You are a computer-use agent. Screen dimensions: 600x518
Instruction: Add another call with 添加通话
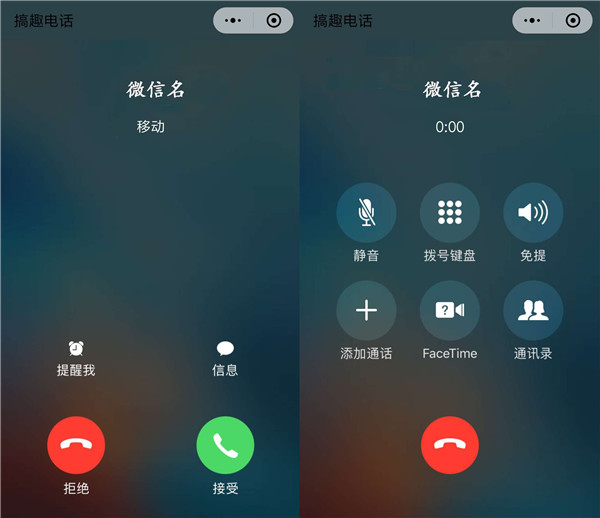coord(366,310)
